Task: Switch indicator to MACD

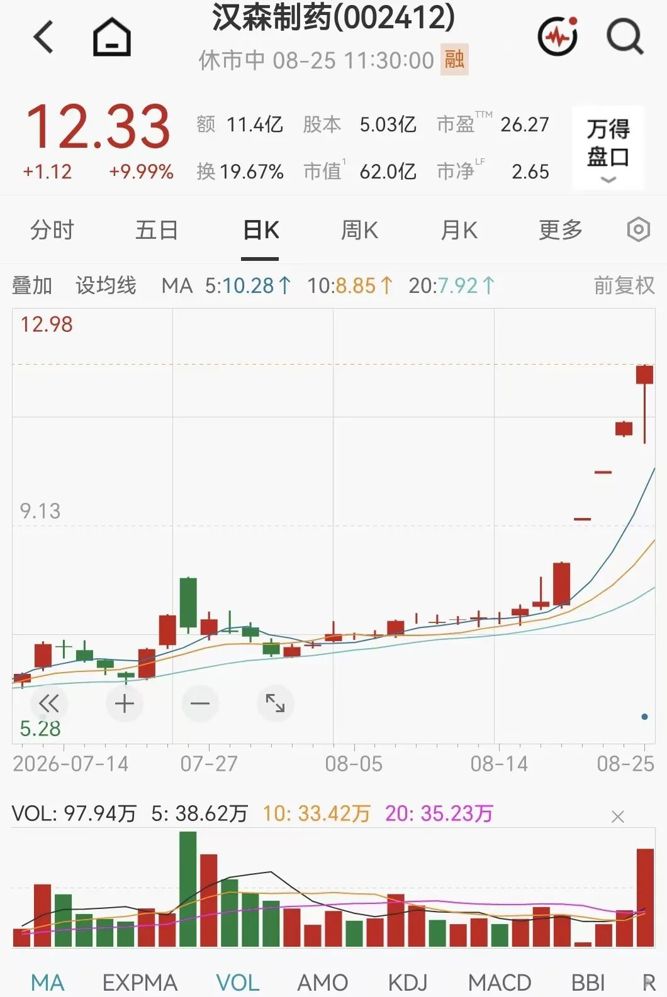Action: point(500,982)
